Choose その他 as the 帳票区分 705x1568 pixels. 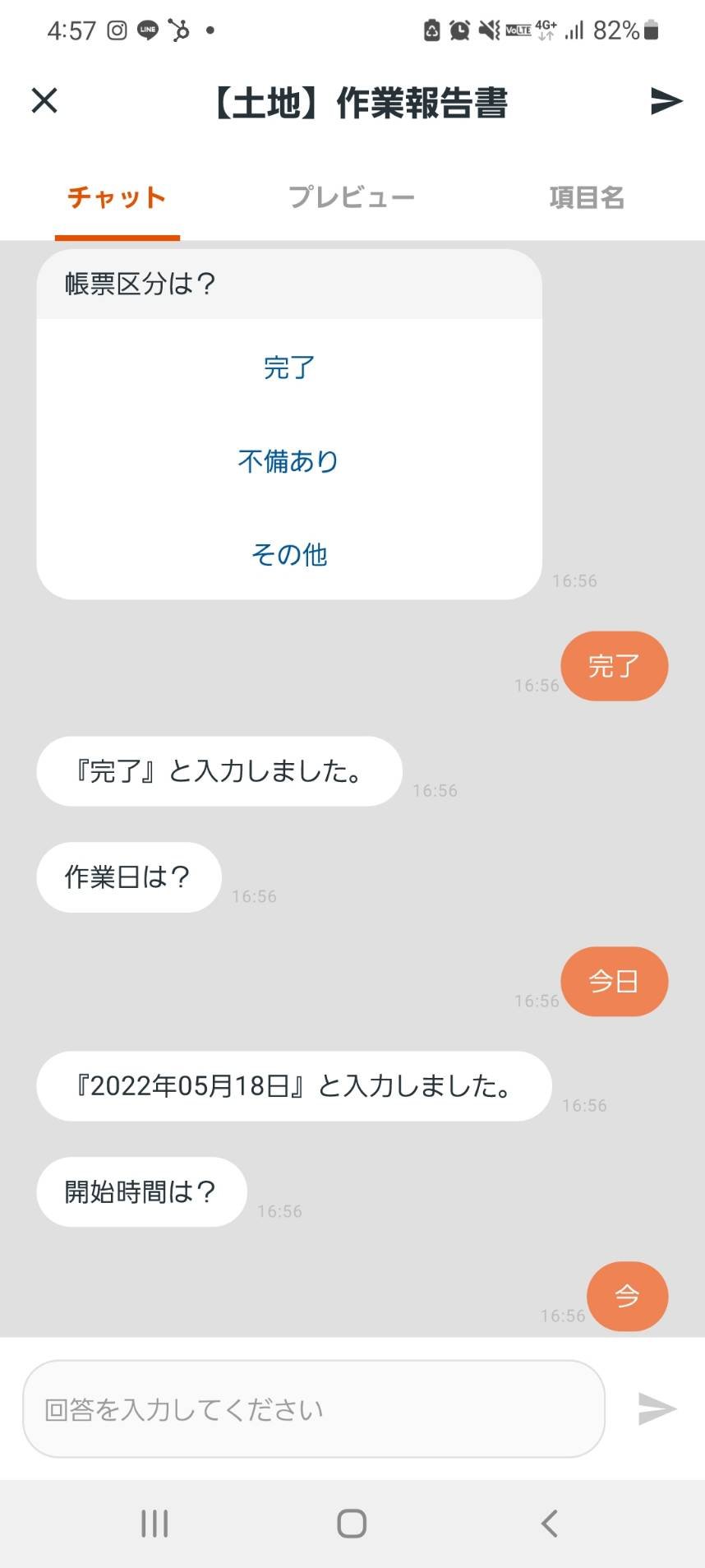289,555
